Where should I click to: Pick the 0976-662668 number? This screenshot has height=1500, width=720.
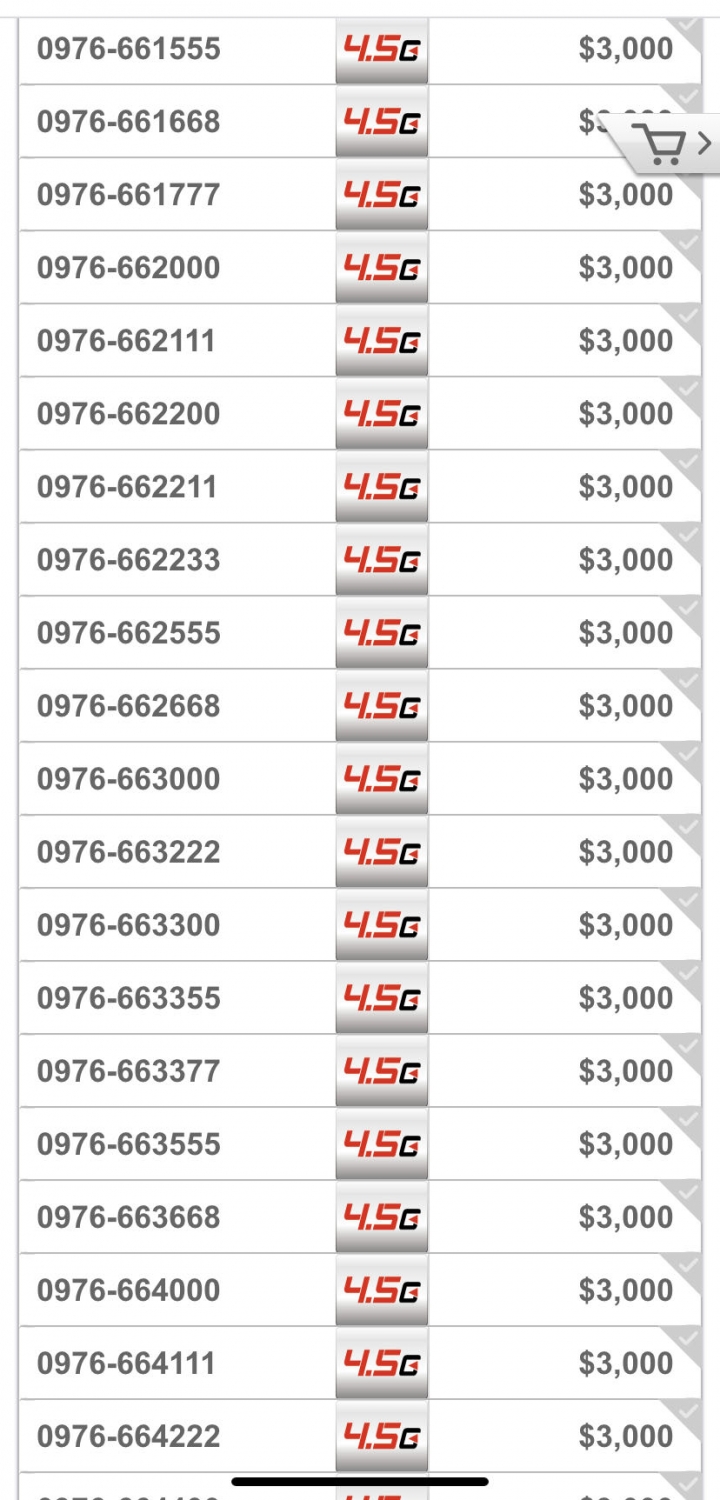pos(360,705)
